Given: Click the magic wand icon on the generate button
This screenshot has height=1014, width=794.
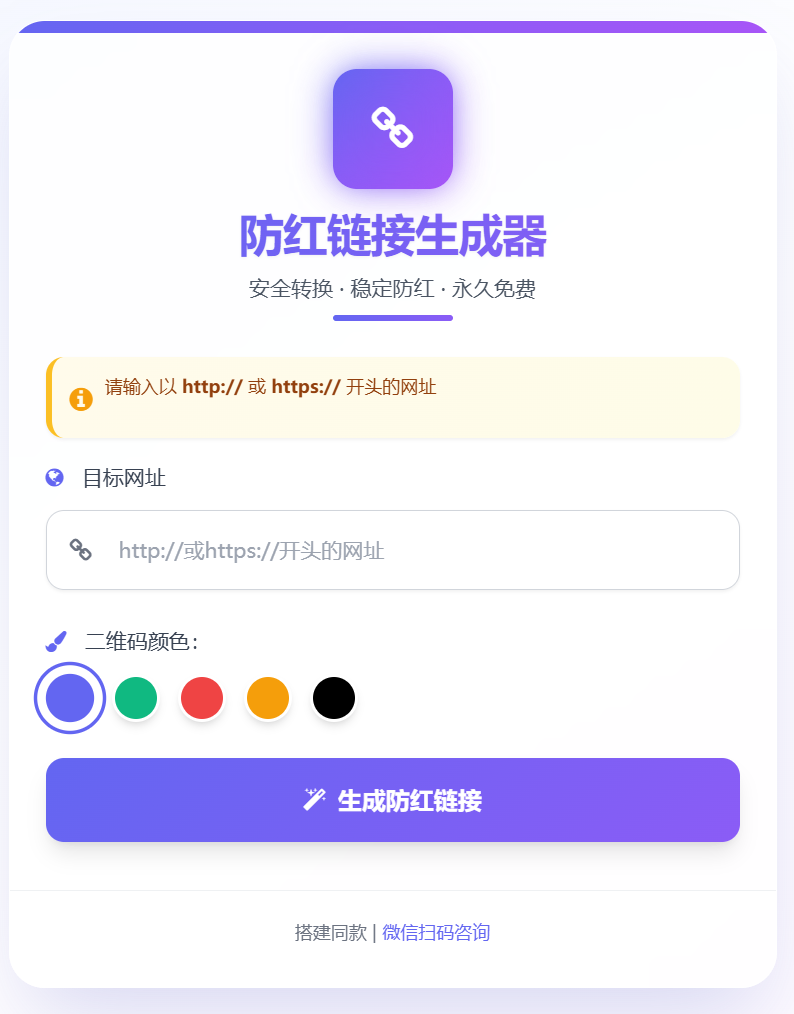Looking at the screenshot, I should click(317, 798).
